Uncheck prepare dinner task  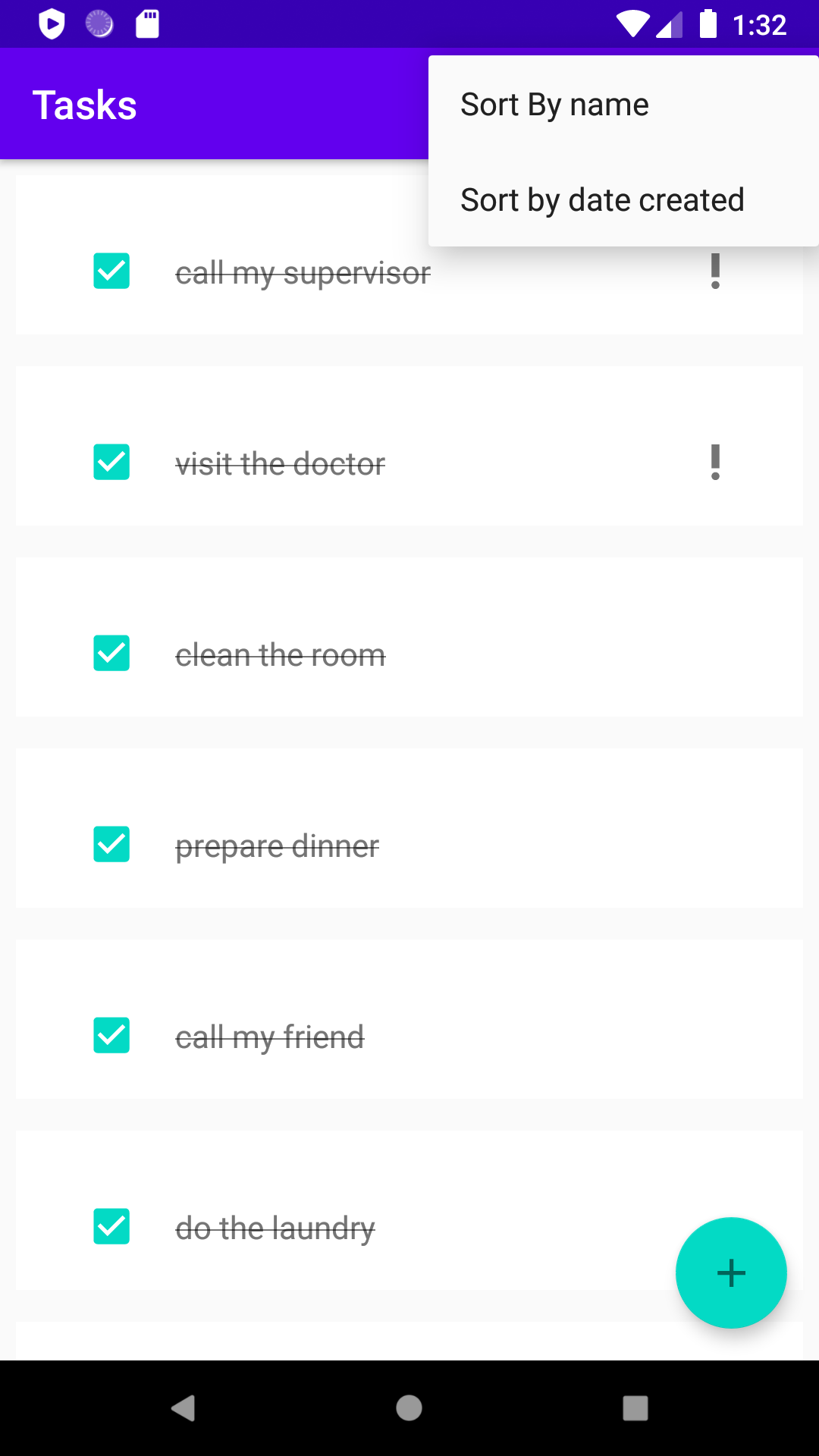pyautogui.click(x=111, y=844)
